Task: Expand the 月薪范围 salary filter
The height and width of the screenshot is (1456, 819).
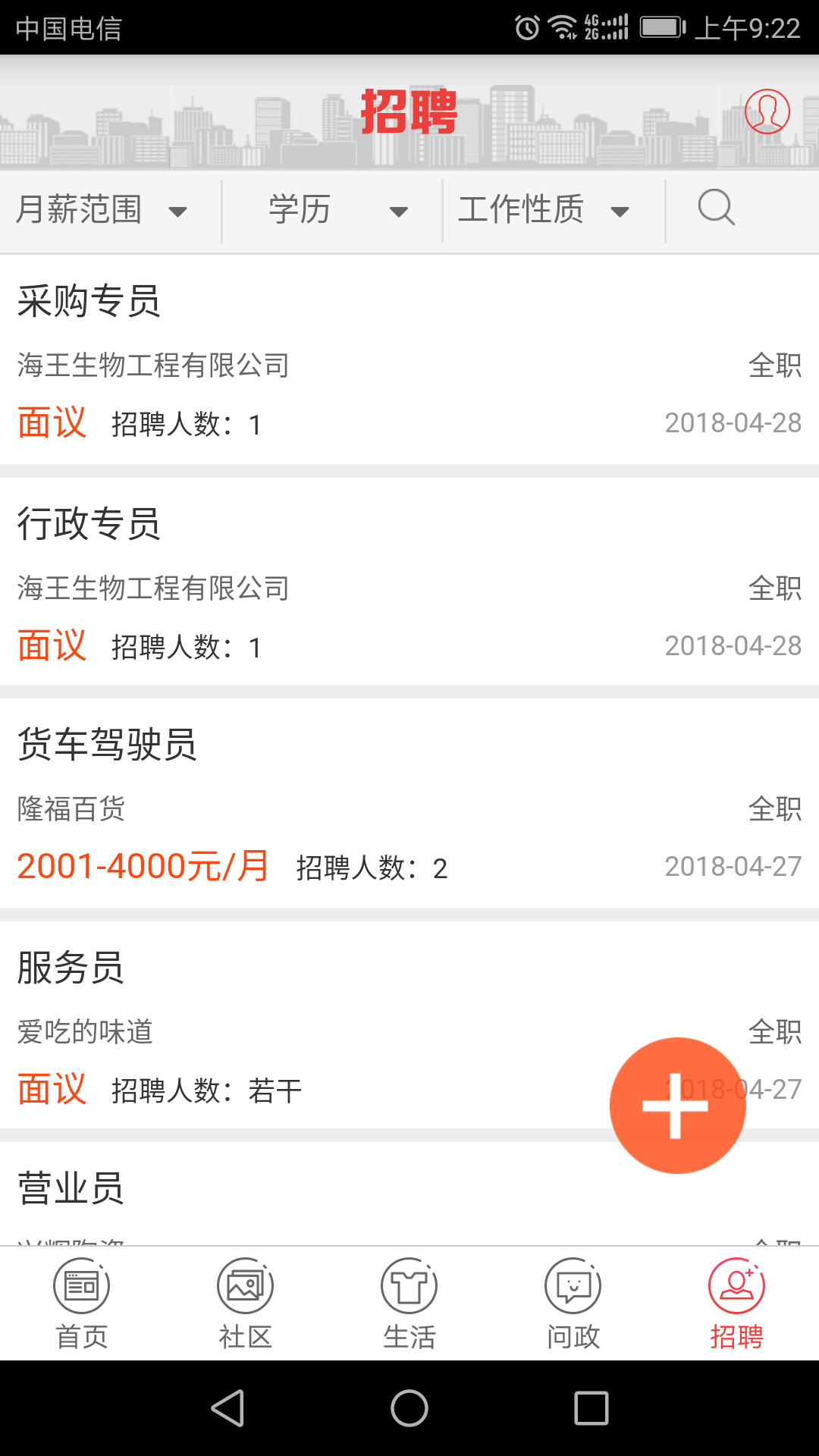Action: [x=102, y=210]
